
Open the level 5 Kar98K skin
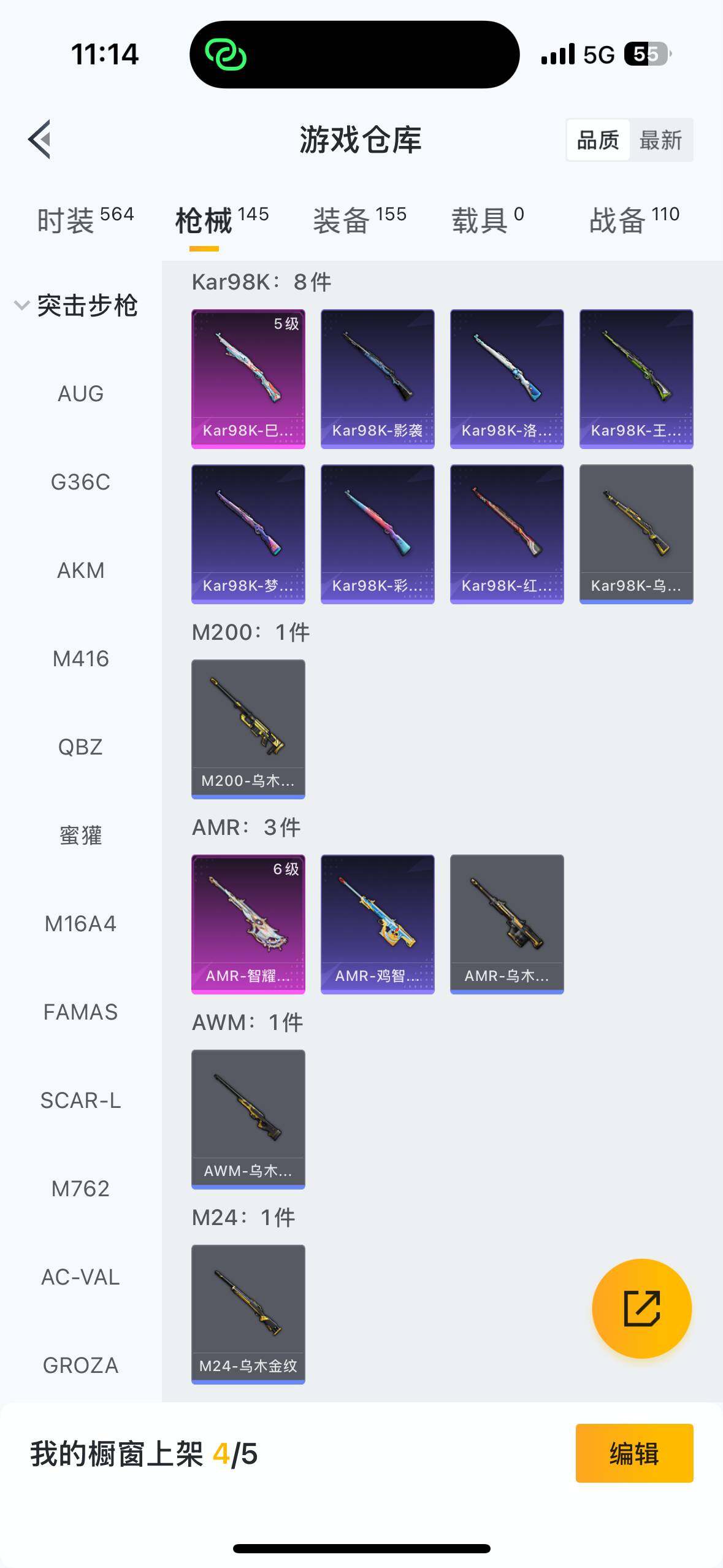click(x=248, y=379)
